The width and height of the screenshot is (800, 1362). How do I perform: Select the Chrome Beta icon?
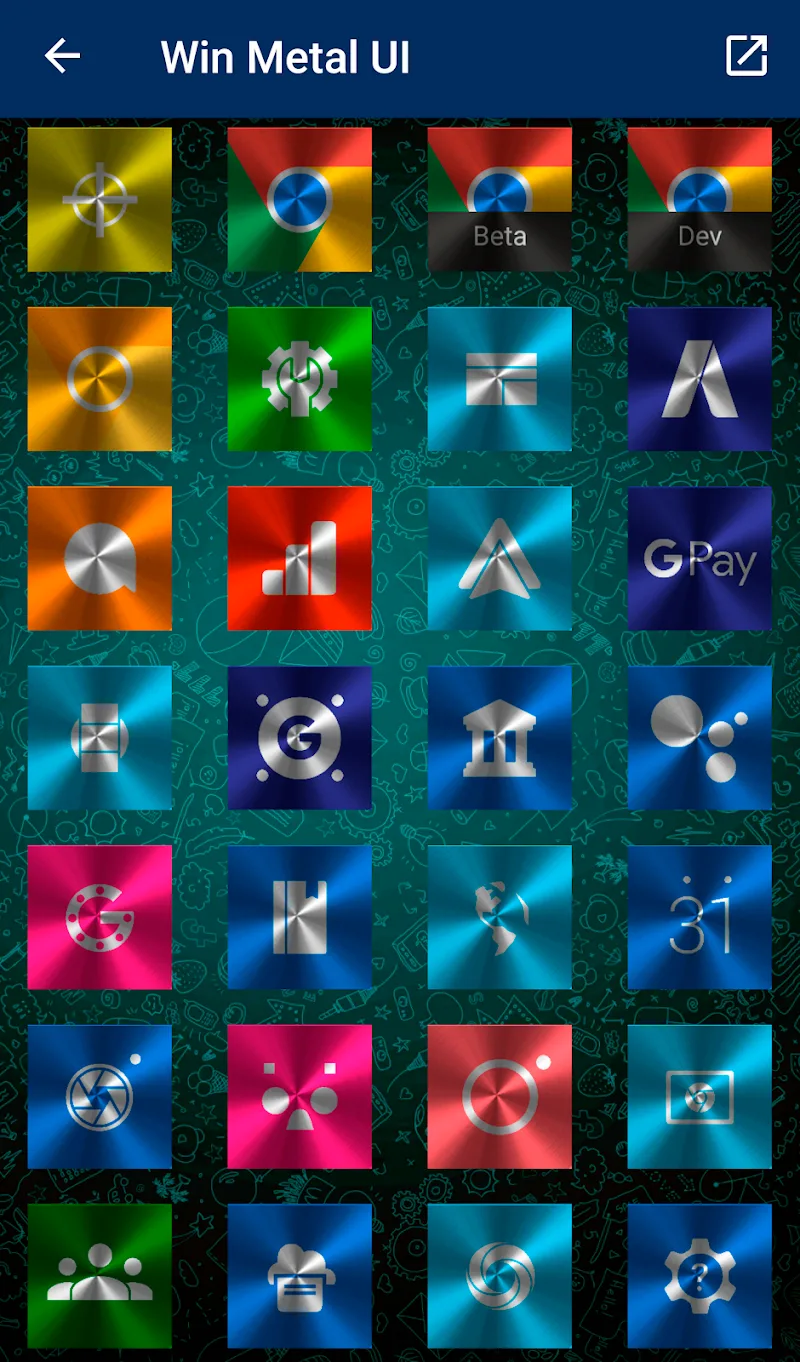[x=499, y=199]
